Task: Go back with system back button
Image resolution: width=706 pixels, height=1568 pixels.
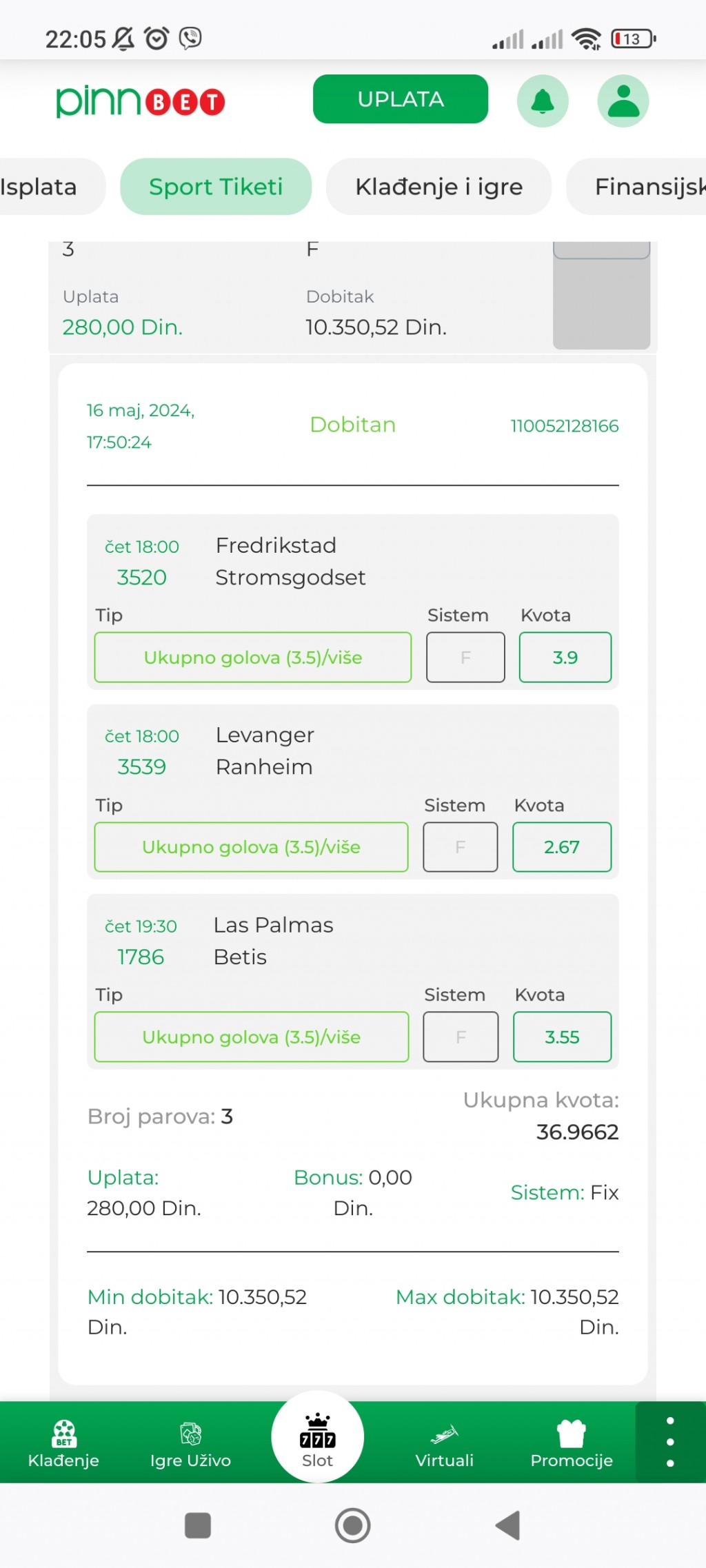Action: [508, 1525]
